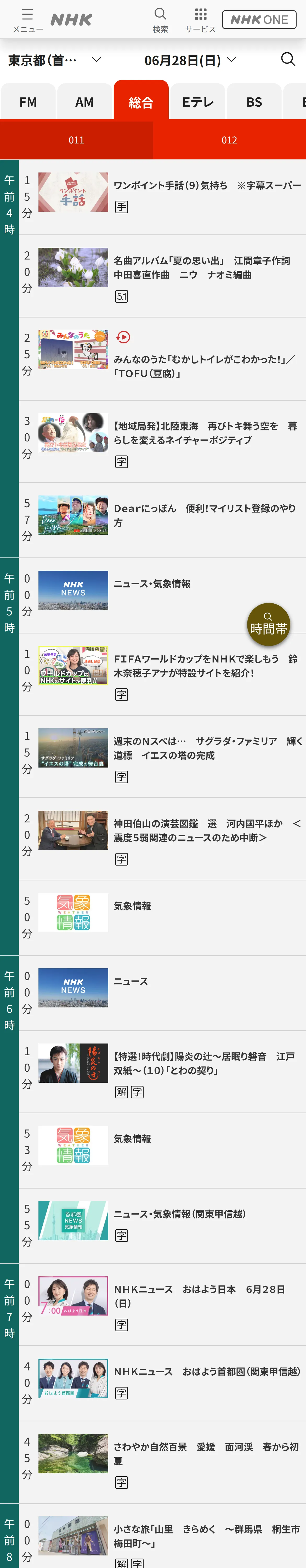Open みんなのうた program entry
The width and height of the screenshot is (306, 1568).
162,359
